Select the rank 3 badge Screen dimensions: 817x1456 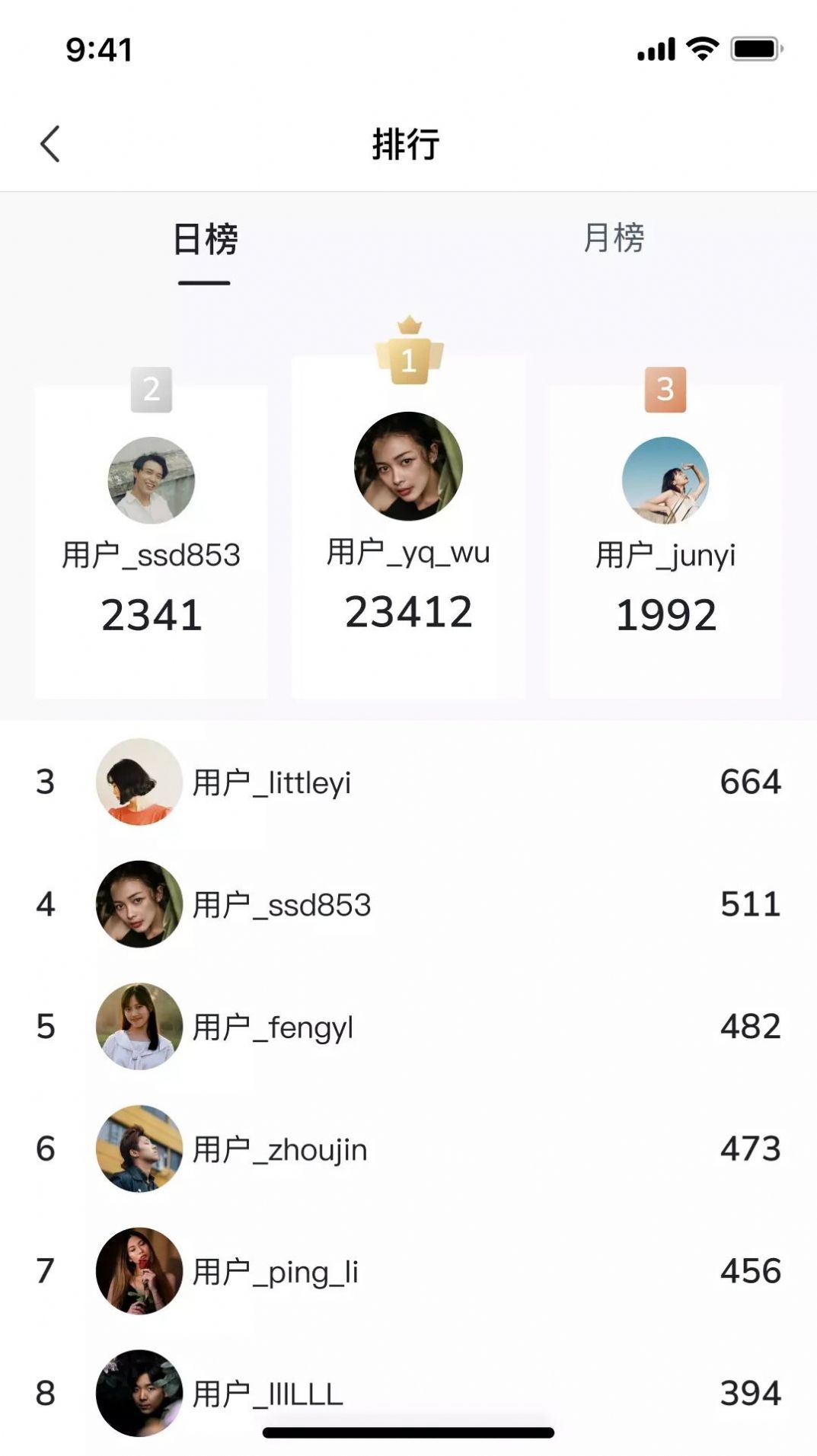coord(665,390)
